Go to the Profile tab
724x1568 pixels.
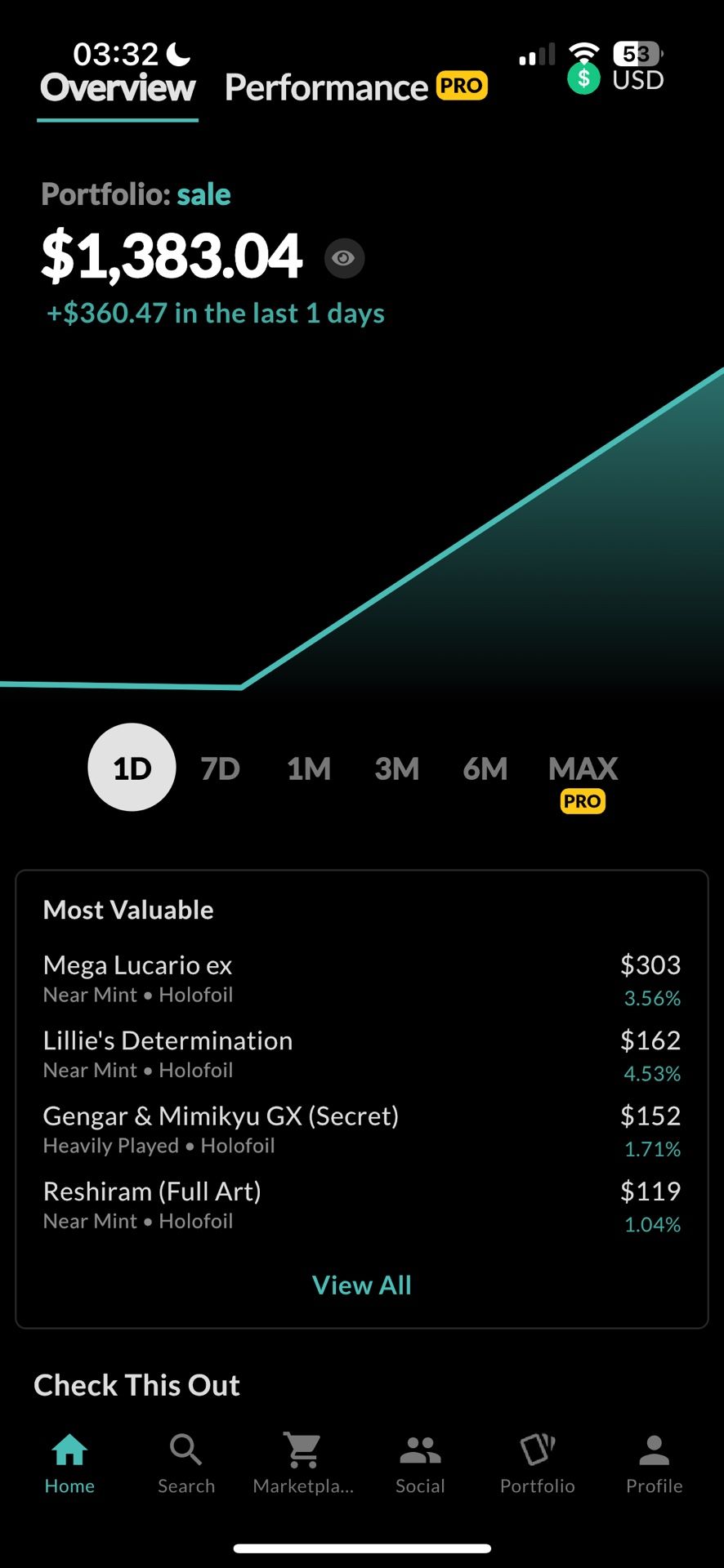tap(654, 1463)
